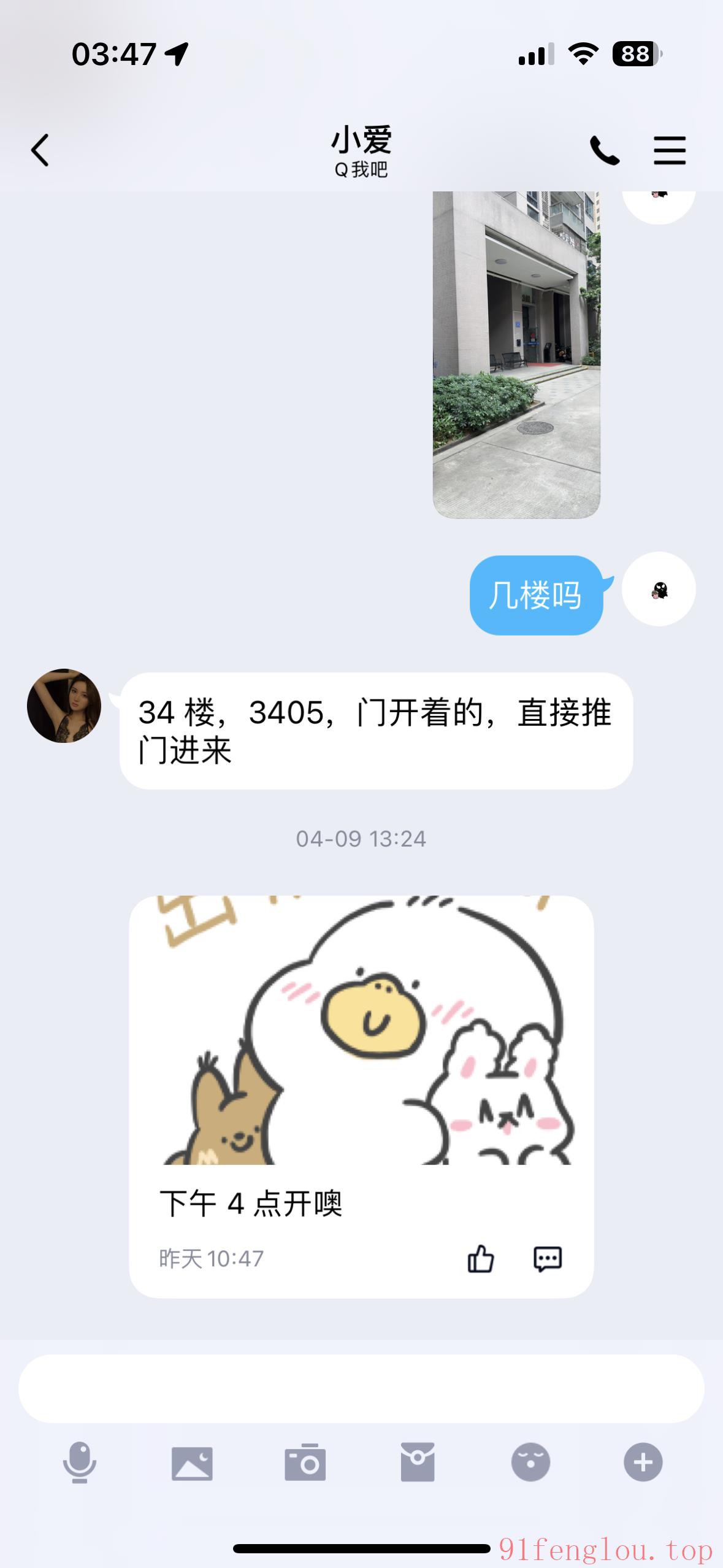This screenshot has height=1568, width=723.
Task: Start a voice call with 小爱
Action: point(605,150)
